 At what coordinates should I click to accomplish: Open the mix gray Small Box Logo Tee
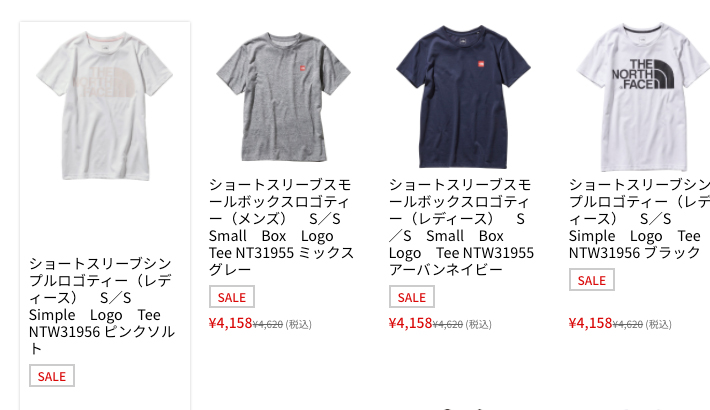(284, 95)
